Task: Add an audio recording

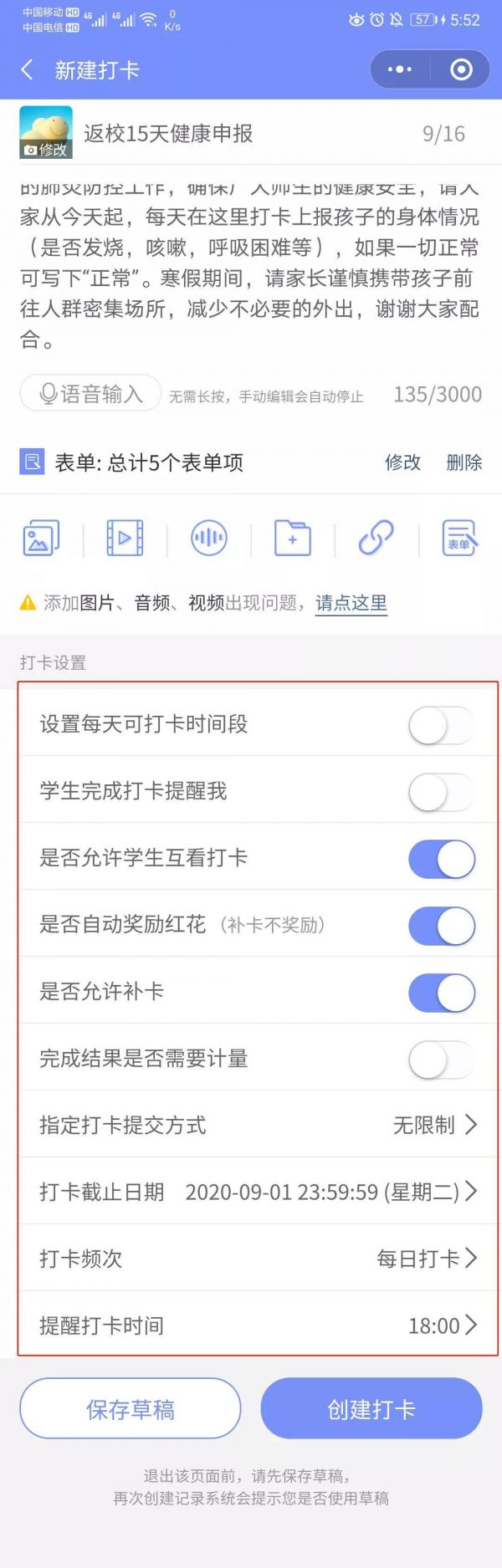Action: (208, 538)
